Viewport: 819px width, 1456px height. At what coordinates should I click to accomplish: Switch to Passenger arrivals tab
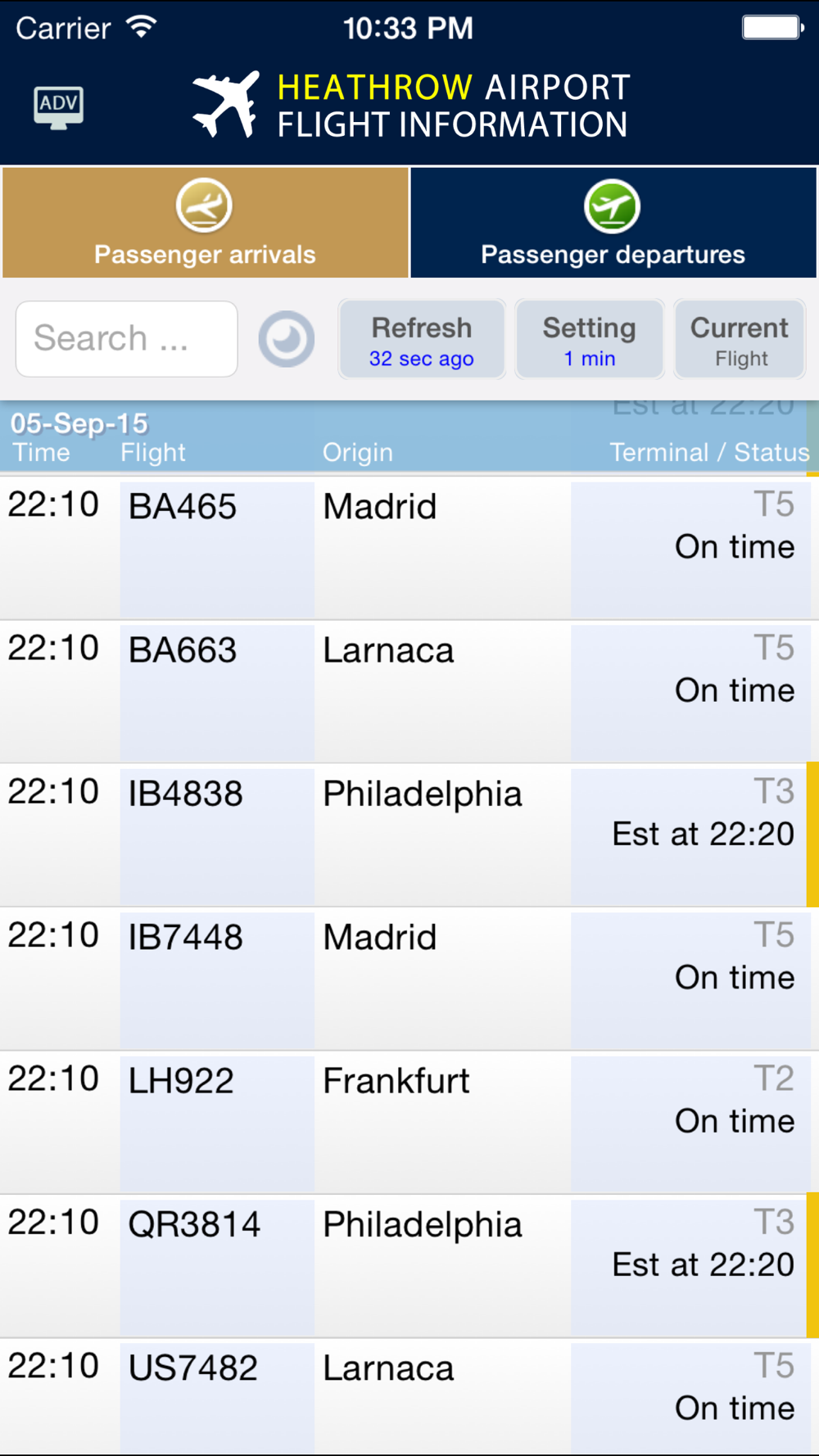pos(205,223)
